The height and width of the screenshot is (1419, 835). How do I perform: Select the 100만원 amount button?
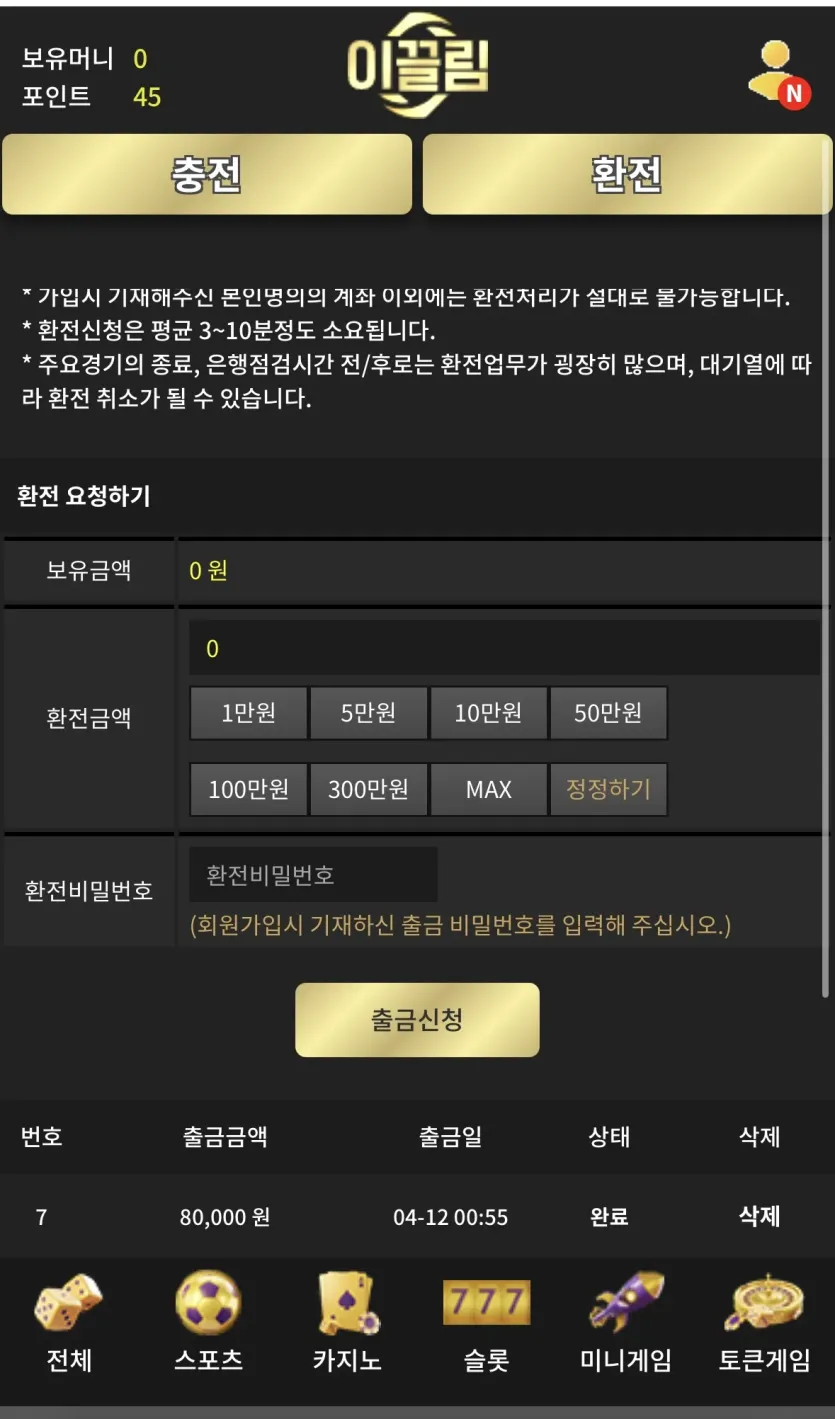pyautogui.click(x=248, y=790)
